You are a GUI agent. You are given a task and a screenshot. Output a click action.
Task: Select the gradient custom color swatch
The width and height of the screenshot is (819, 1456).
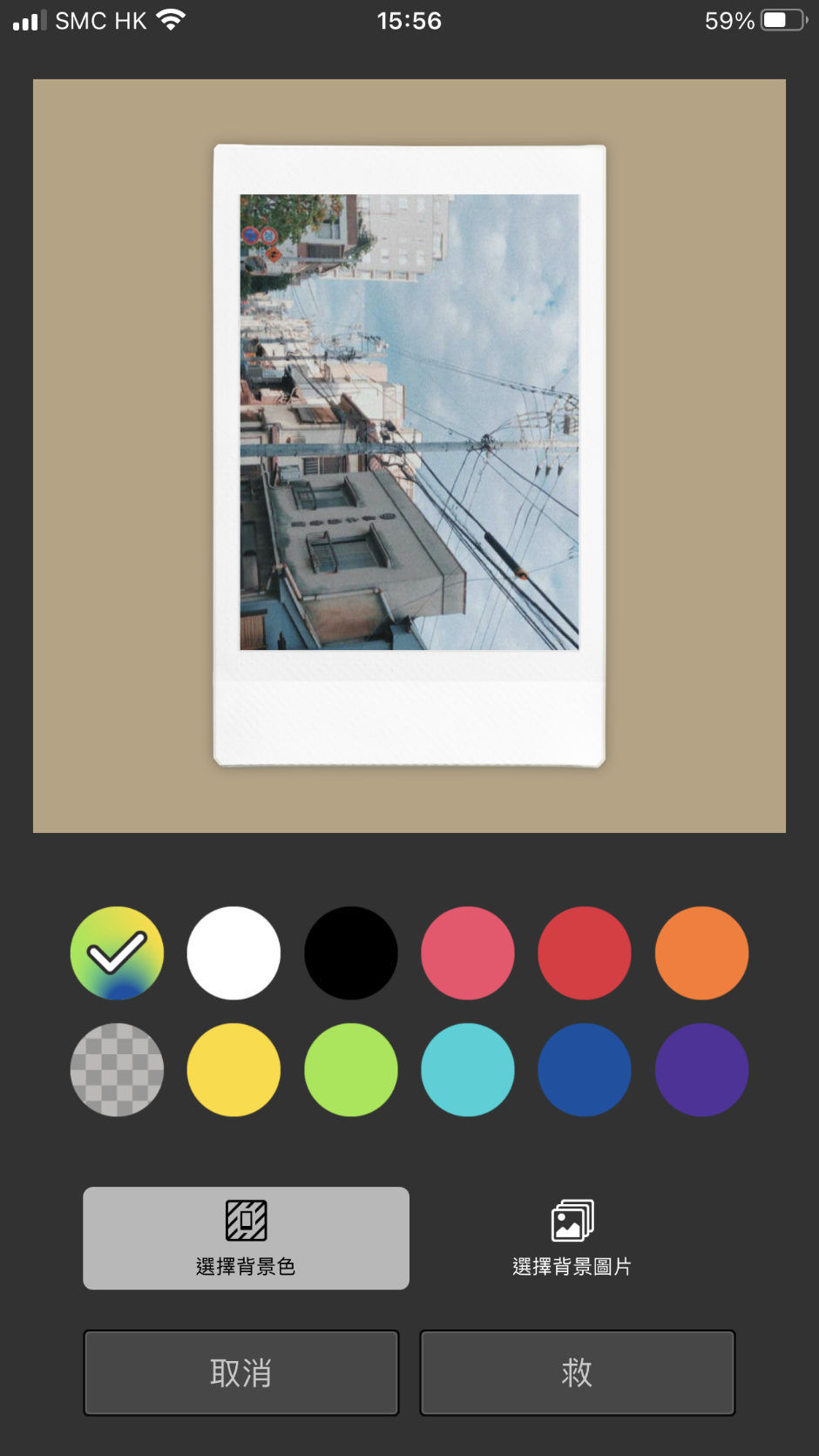coord(117,952)
